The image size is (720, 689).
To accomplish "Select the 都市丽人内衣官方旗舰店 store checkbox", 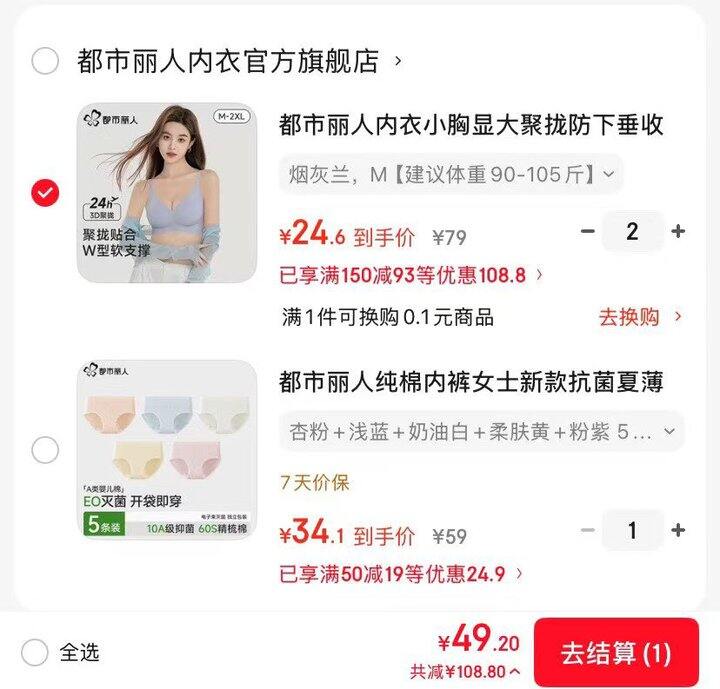I will (x=45, y=62).
